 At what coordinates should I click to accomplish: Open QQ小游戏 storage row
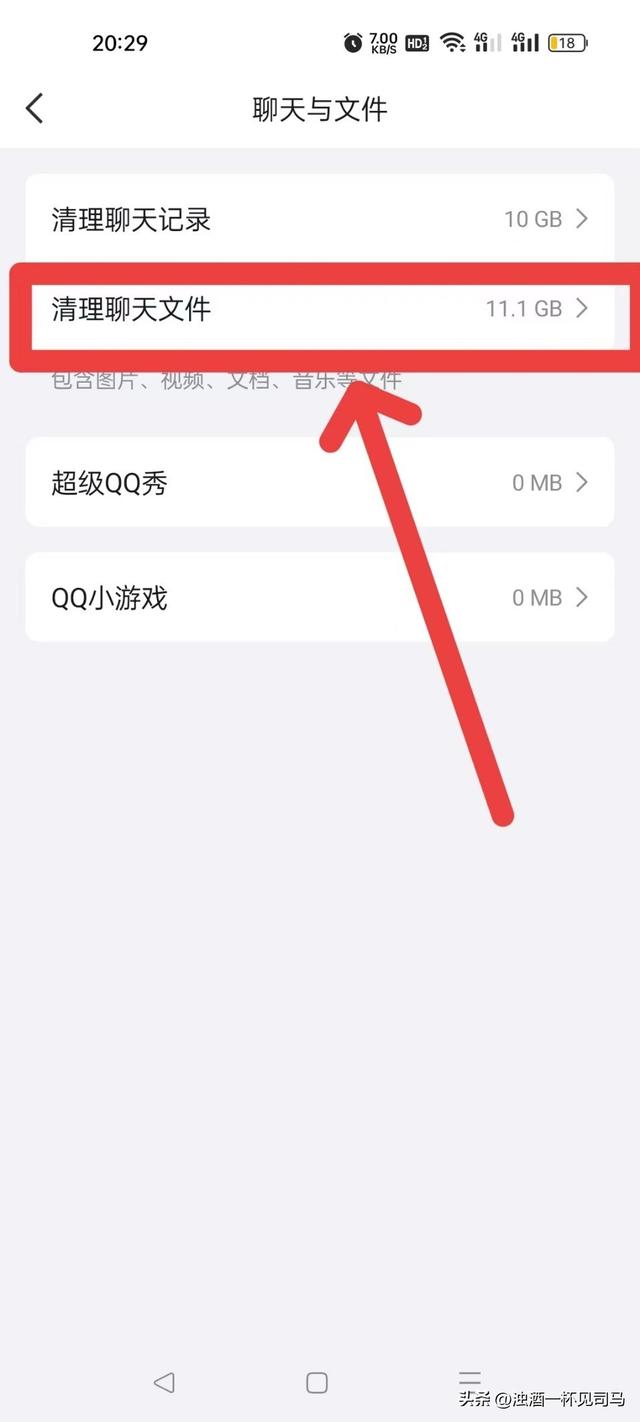tap(320, 598)
